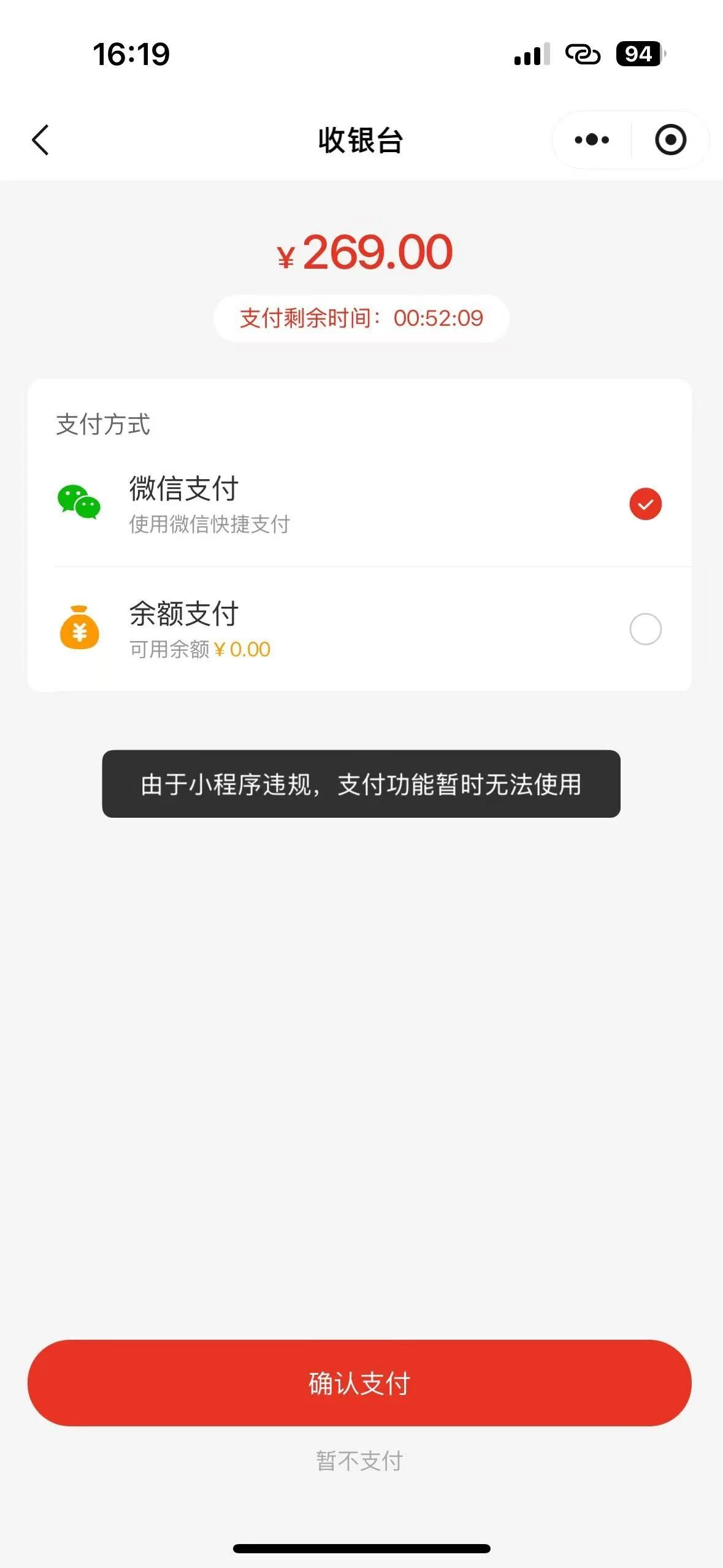Tap the 确认支付 button

click(359, 1383)
